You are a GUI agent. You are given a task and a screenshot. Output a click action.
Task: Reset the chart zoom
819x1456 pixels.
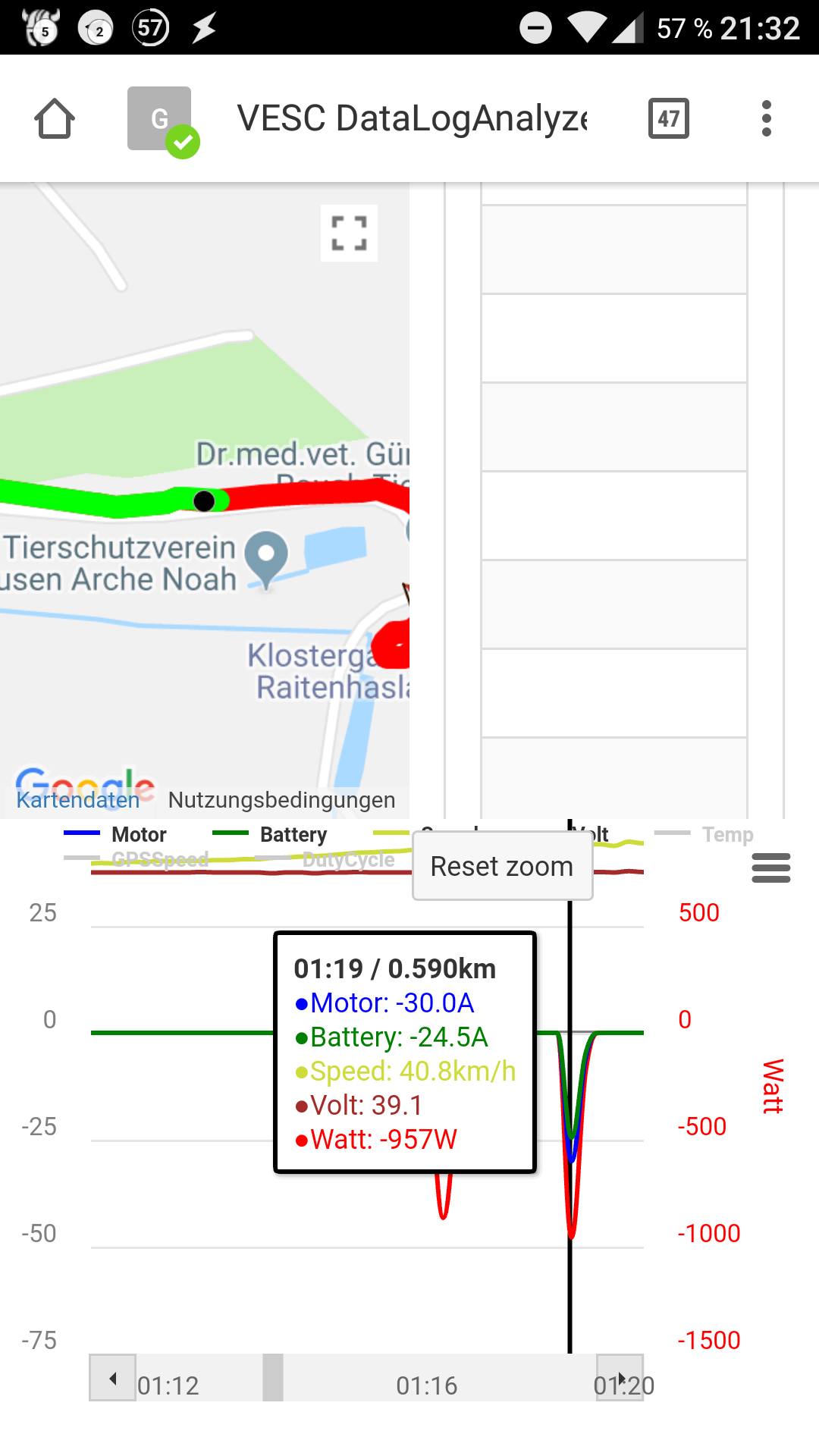pos(502,866)
